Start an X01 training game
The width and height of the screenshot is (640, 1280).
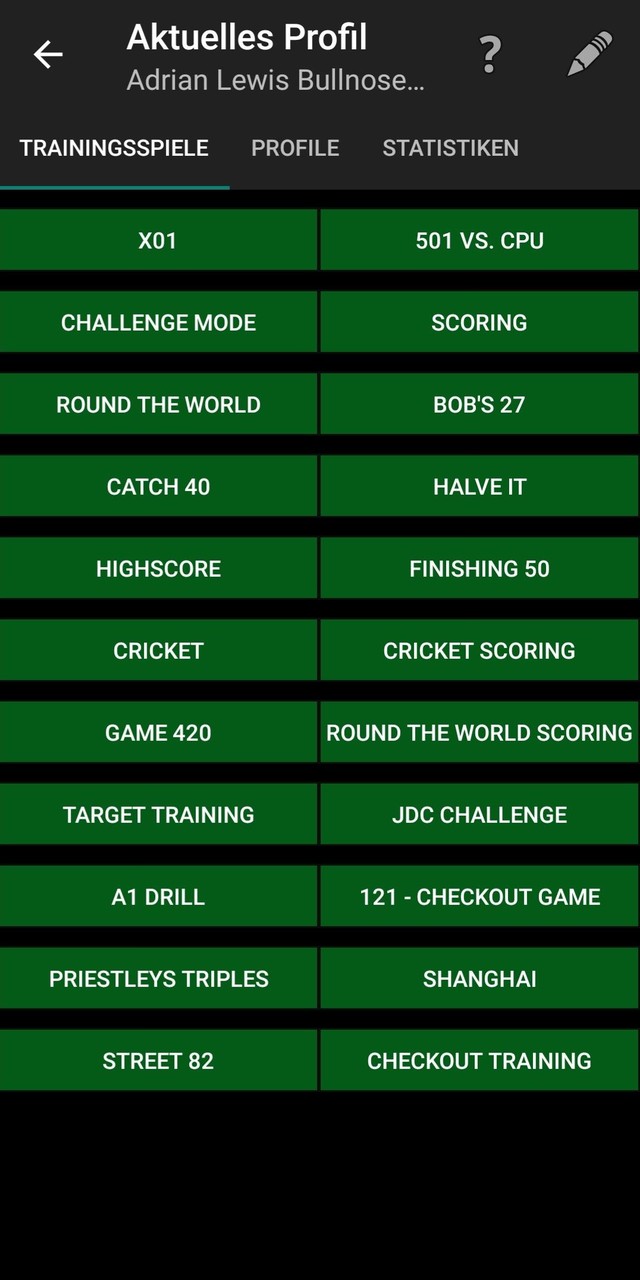click(x=158, y=240)
